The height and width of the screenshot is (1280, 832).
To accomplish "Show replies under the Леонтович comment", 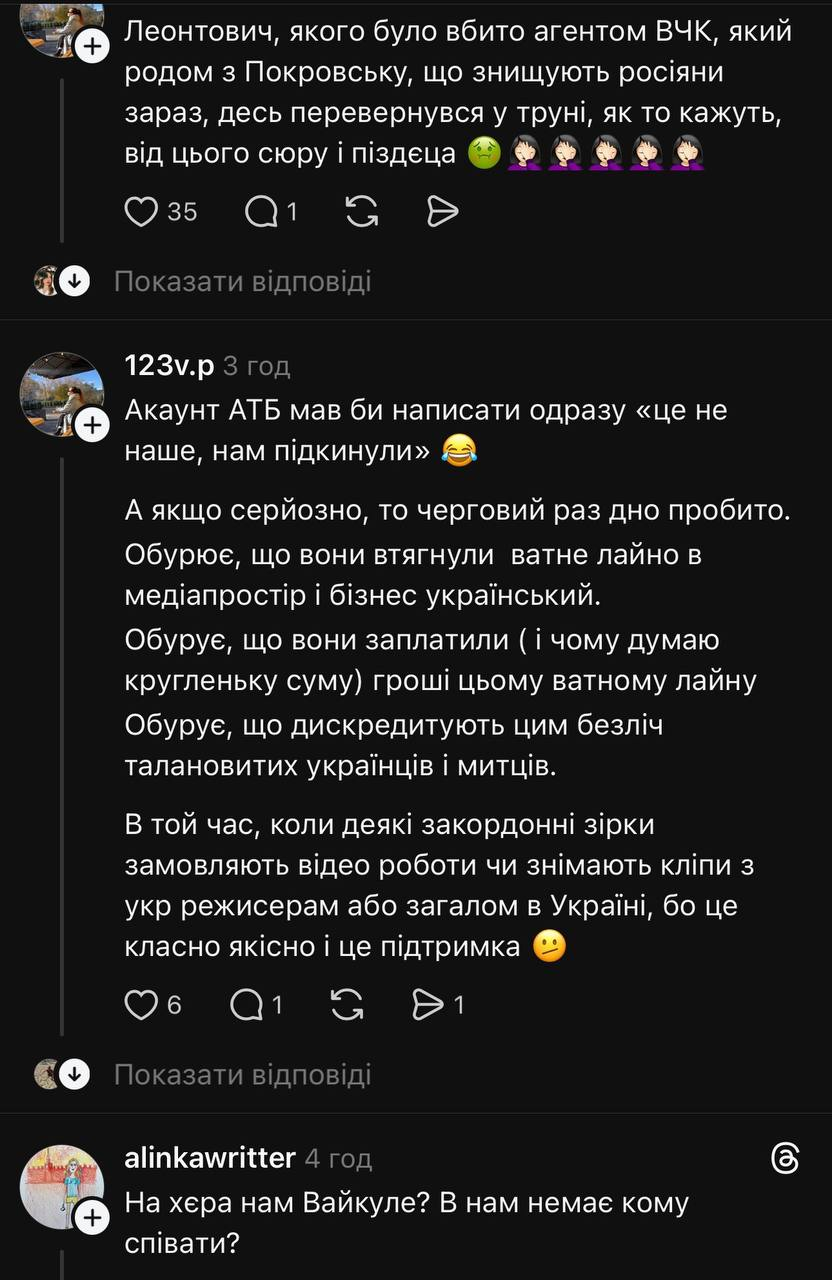I will tap(242, 282).
